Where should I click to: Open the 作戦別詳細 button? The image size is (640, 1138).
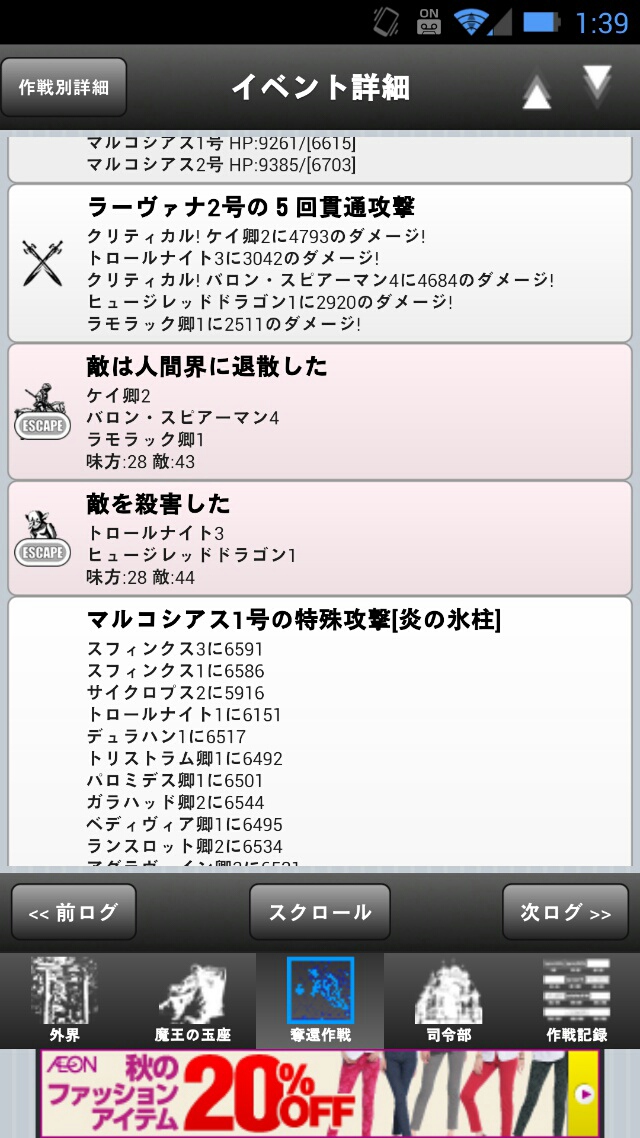tap(64, 88)
